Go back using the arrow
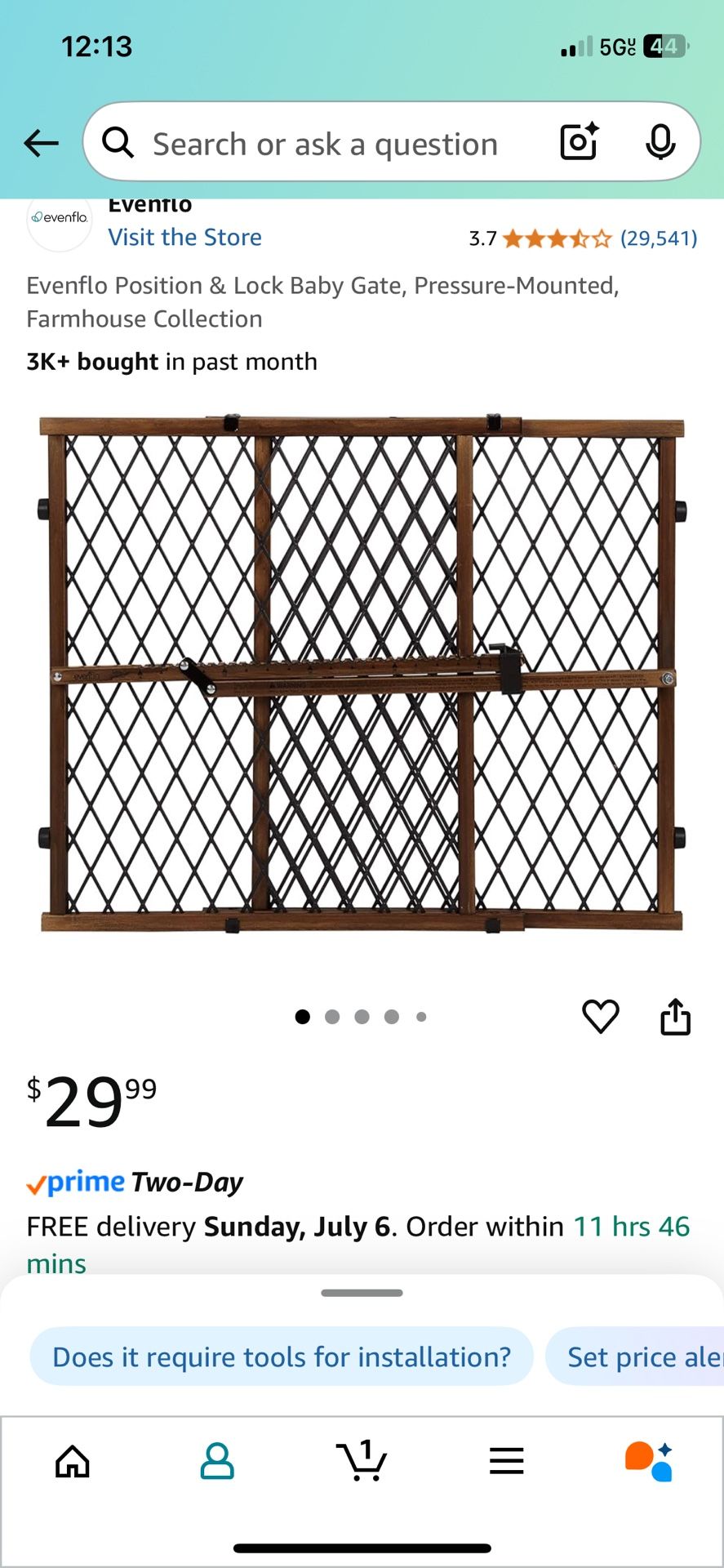The height and width of the screenshot is (1568, 724). tap(41, 144)
